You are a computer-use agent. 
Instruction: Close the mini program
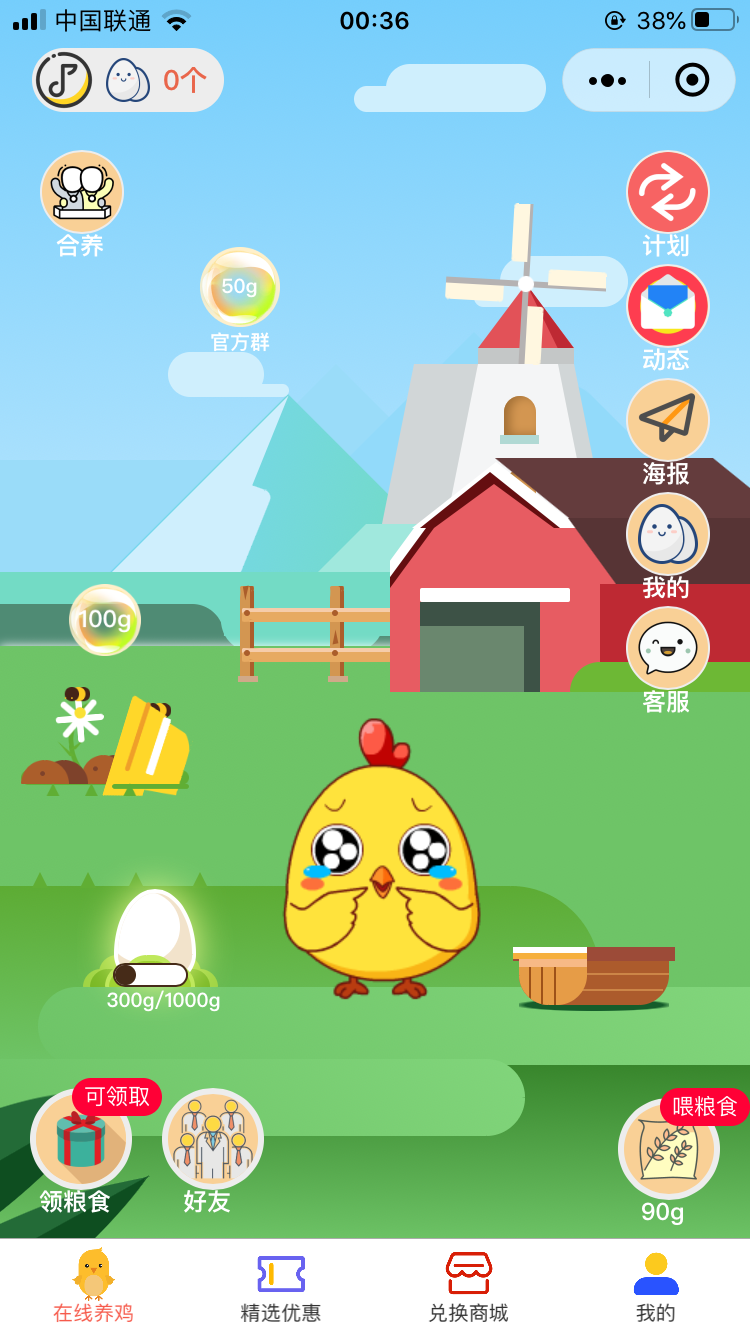pyautogui.click(x=691, y=80)
